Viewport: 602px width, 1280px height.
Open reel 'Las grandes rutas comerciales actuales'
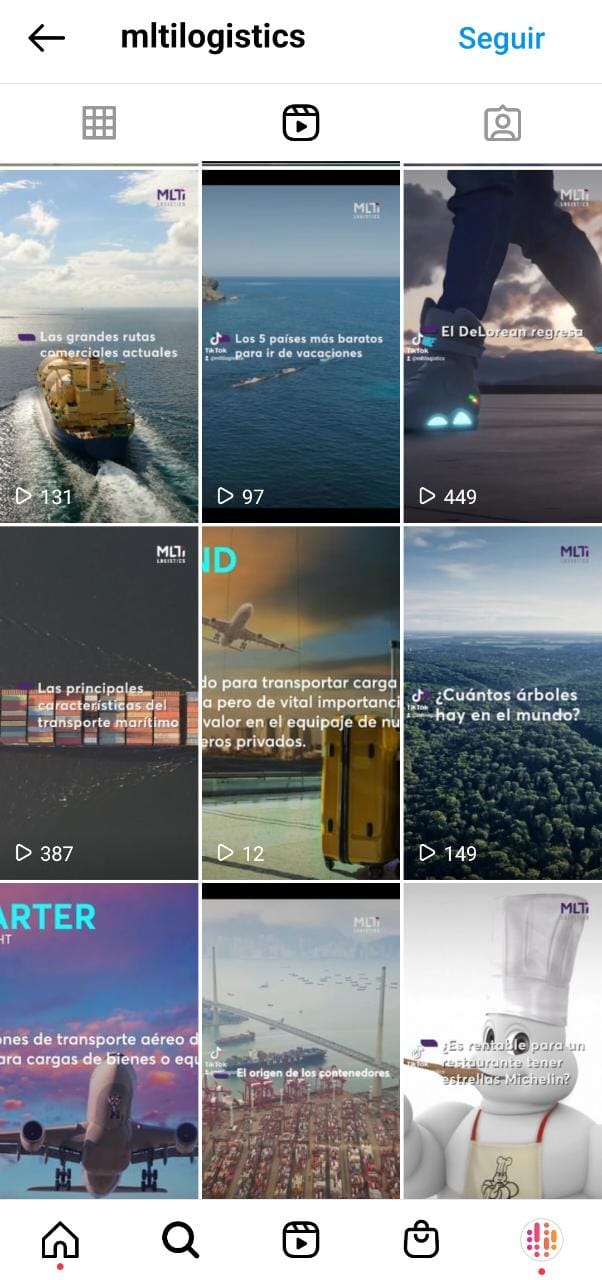(99, 345)
